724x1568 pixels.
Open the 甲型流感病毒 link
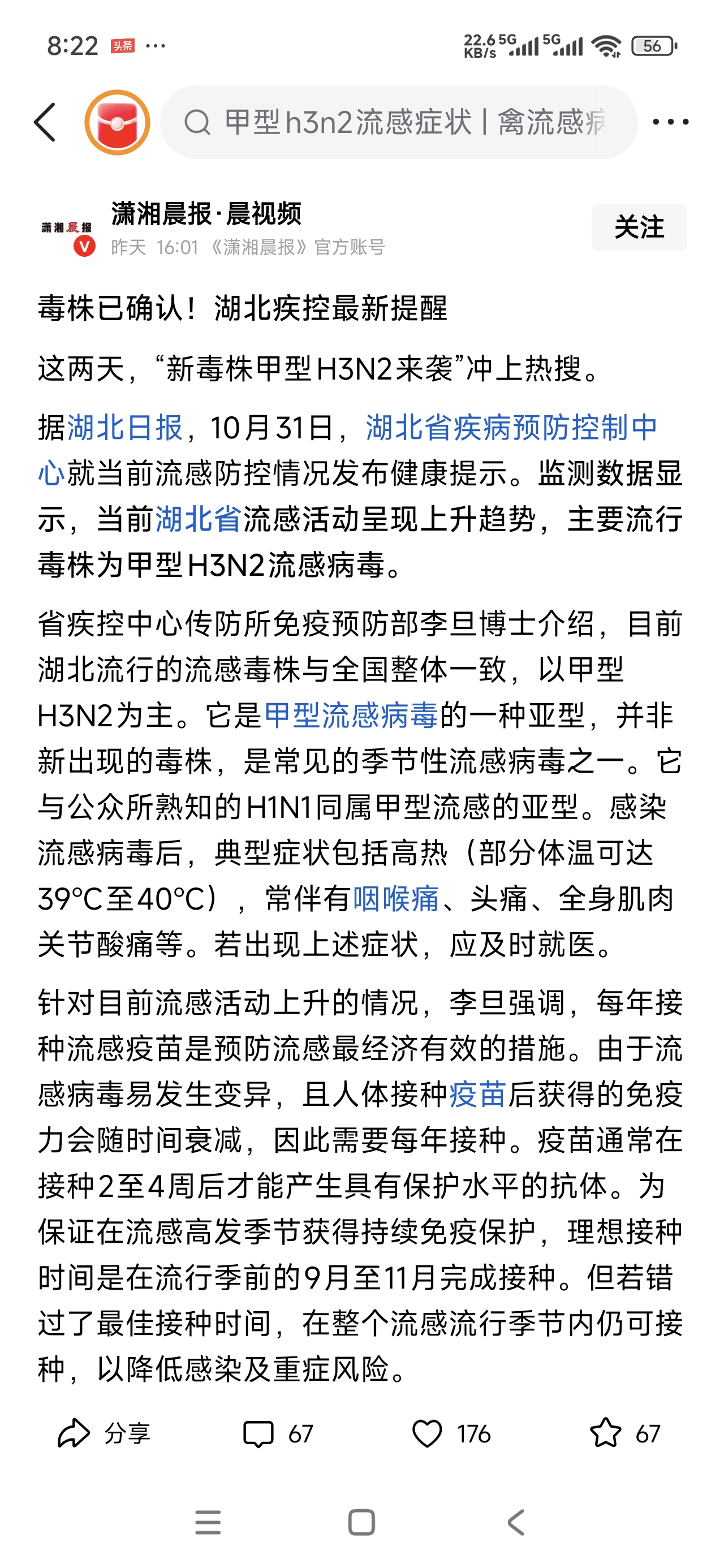click(x=351, y=715)
